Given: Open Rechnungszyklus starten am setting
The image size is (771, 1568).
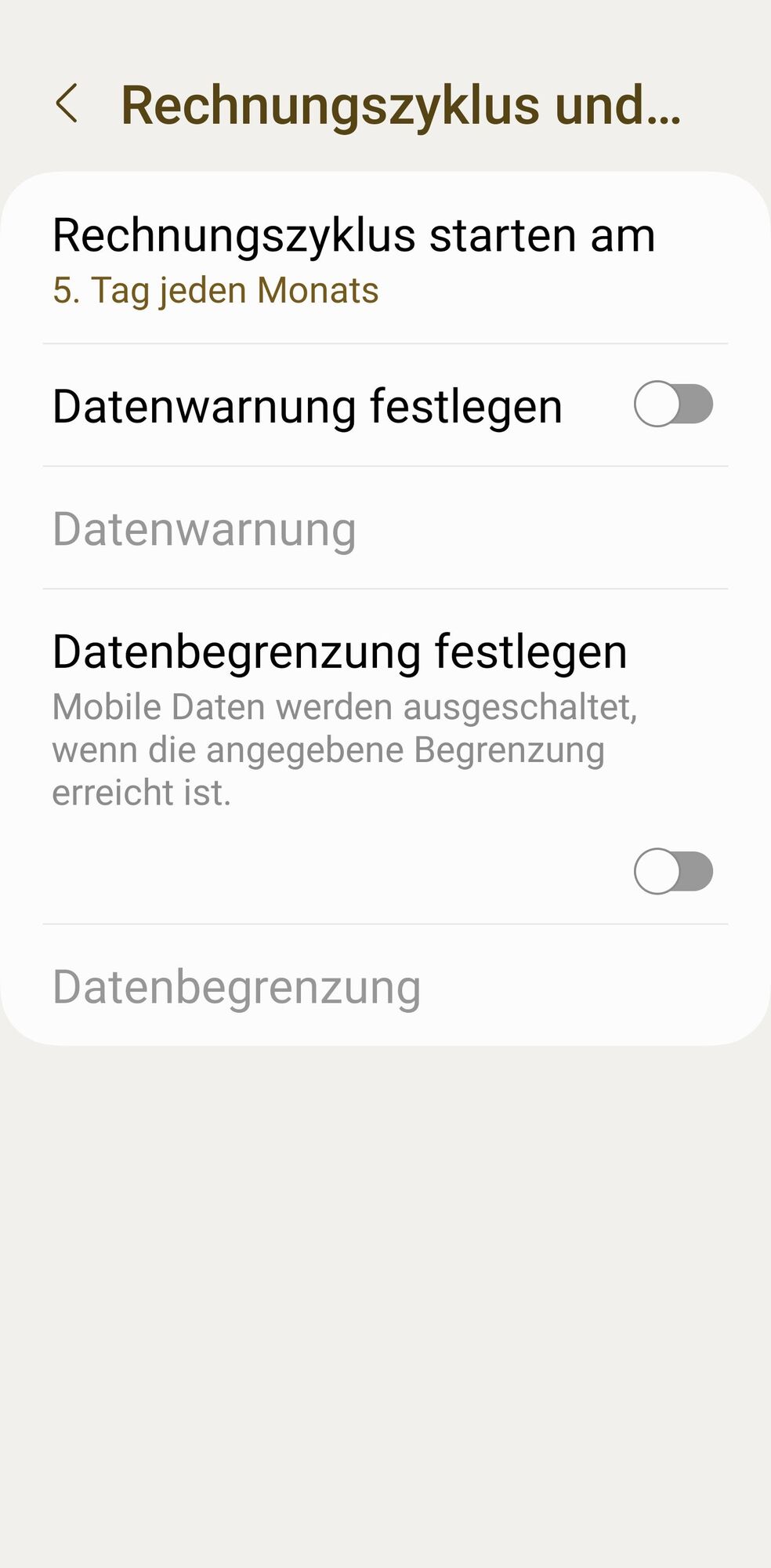Looking at the screenshot, I should pos(353,259).
